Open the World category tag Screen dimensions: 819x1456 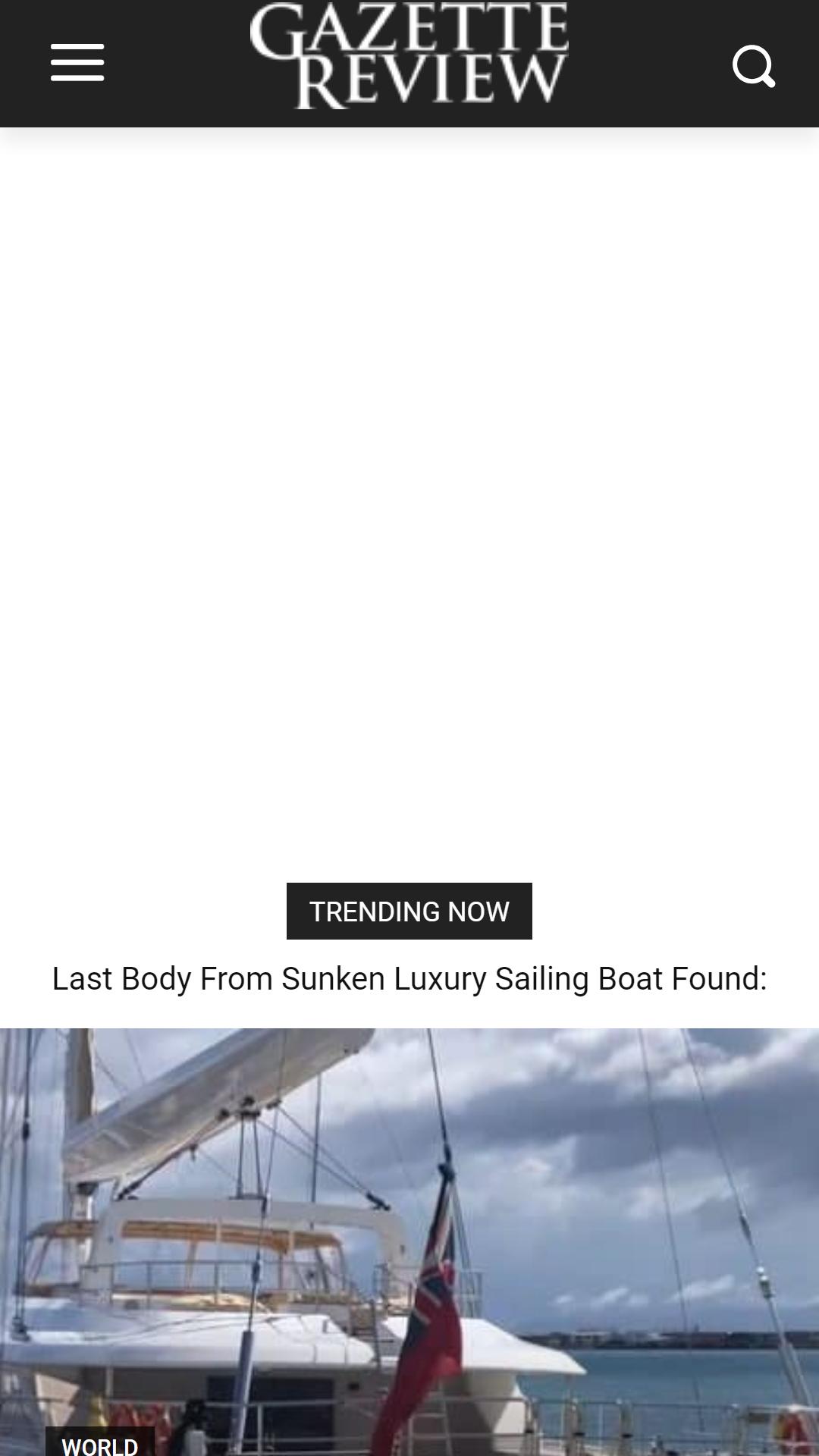click(x=100, y=1442)
